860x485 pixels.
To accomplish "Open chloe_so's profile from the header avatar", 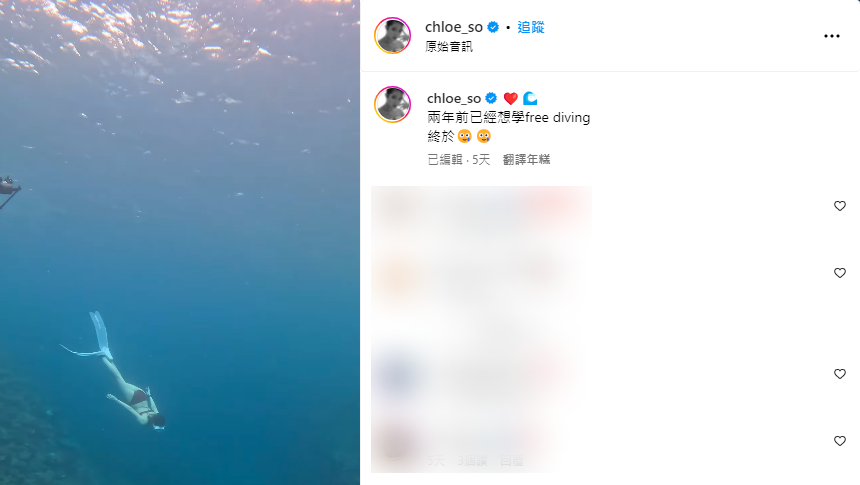I will (x=392, y=35).
